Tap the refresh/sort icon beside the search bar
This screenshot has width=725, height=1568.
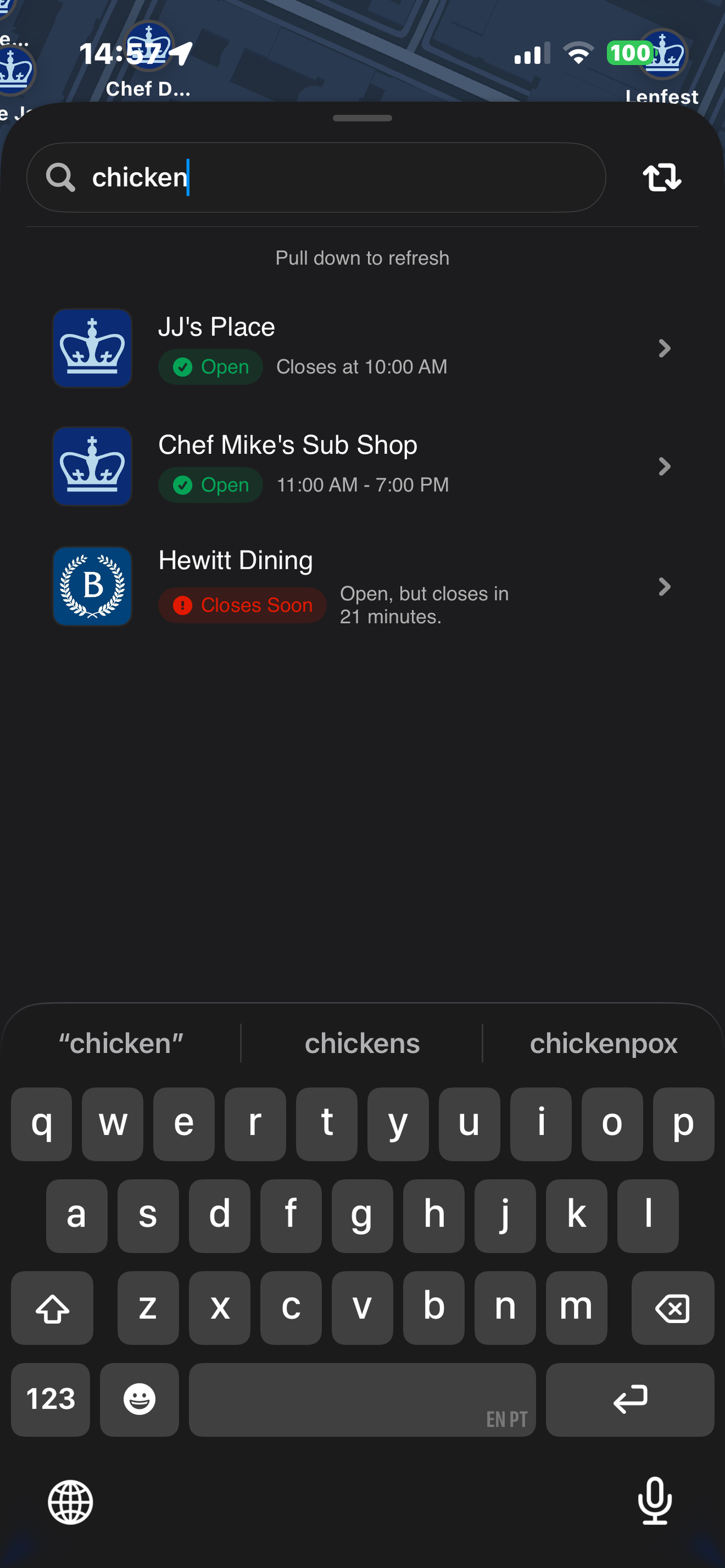click(x=662, y=177)
